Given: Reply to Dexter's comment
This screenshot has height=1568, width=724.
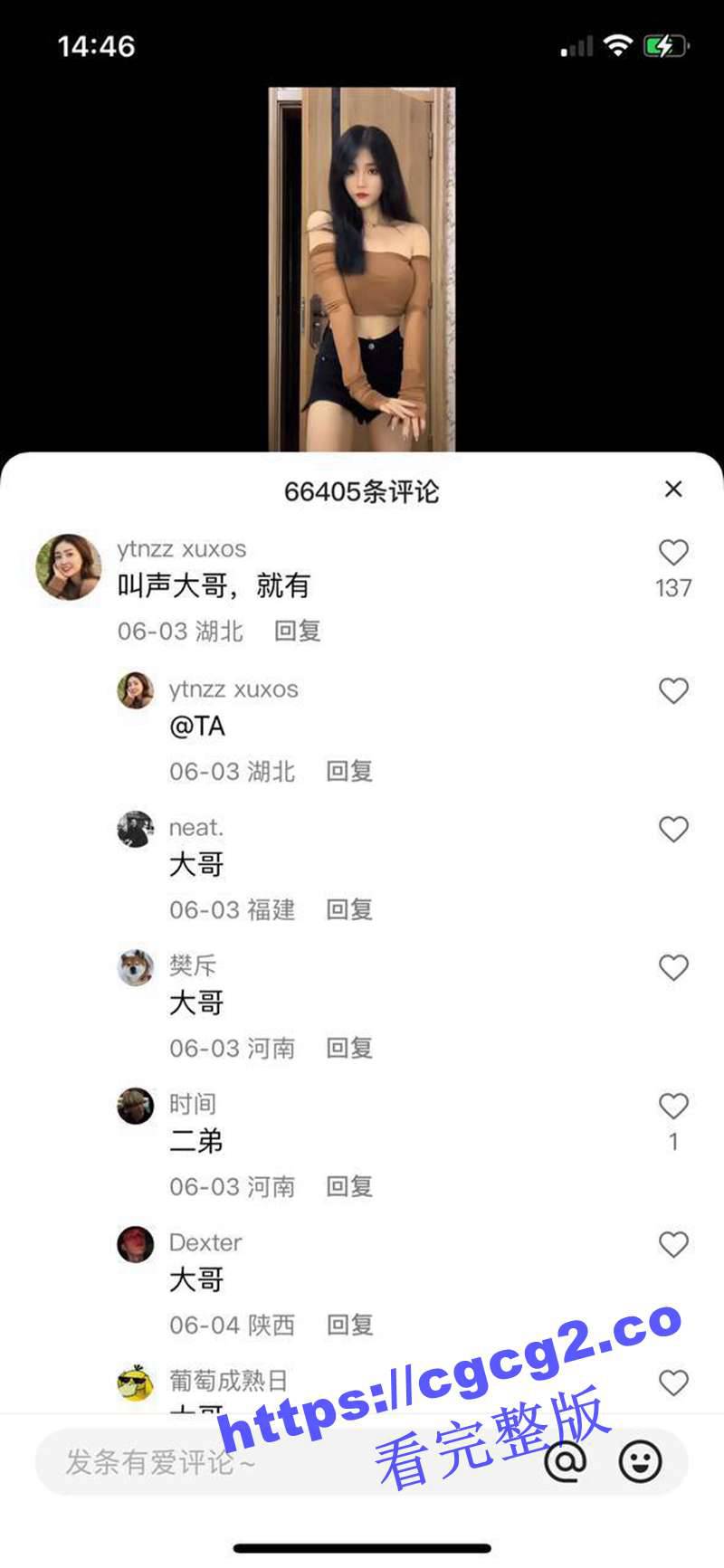Looking at the screenshot, I should click(x=349, y=1325).
